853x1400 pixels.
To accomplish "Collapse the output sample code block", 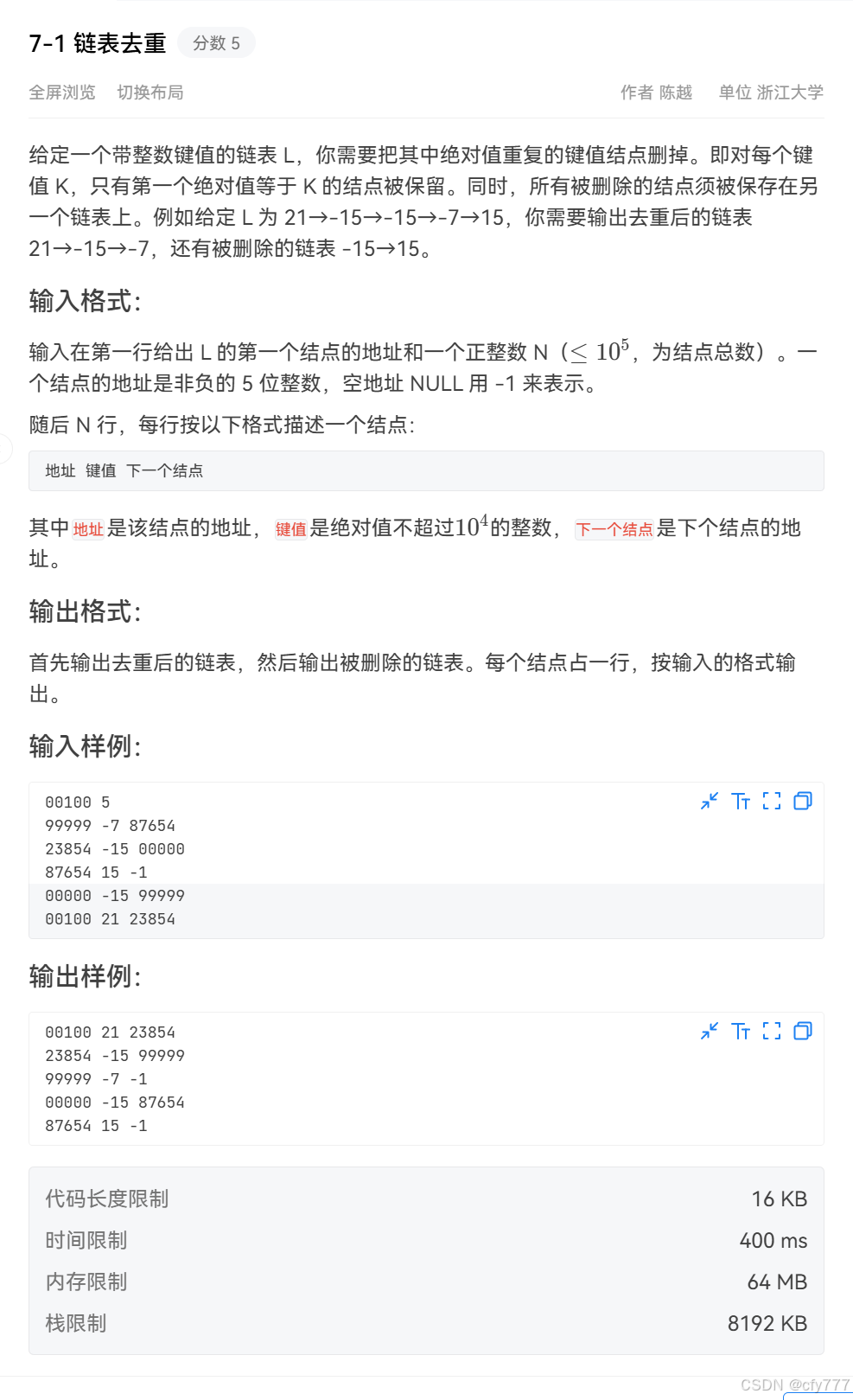I will (710, 1031).
